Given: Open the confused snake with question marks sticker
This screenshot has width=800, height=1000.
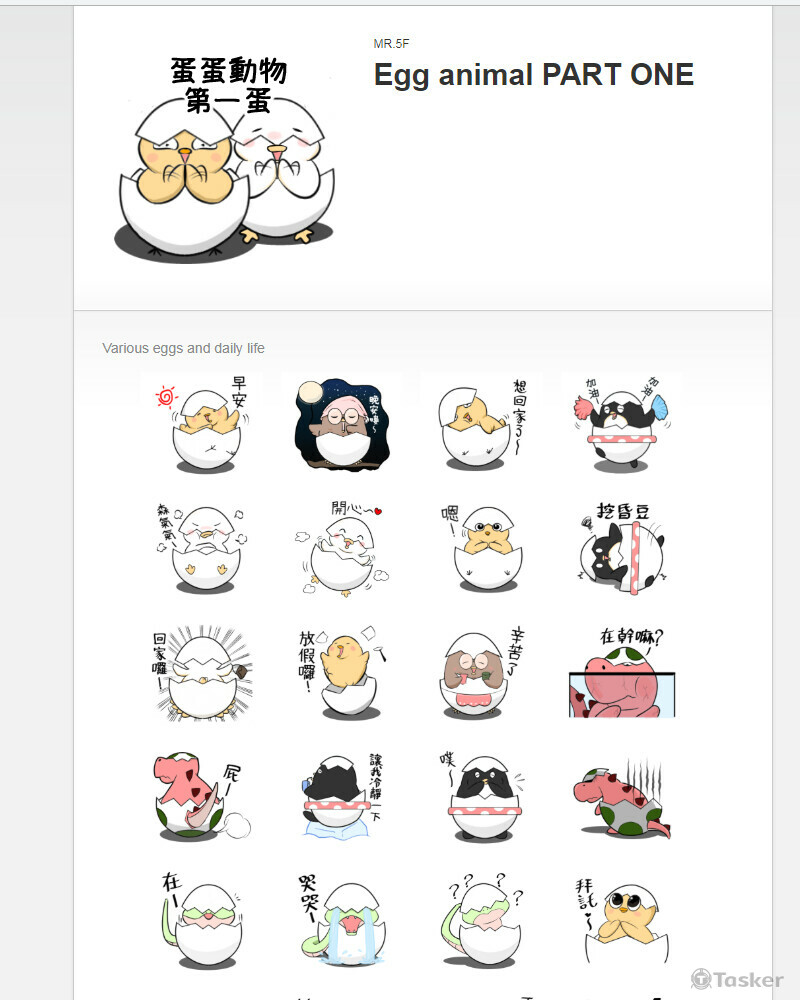Looking at the screenshot, I should point(482,920).
